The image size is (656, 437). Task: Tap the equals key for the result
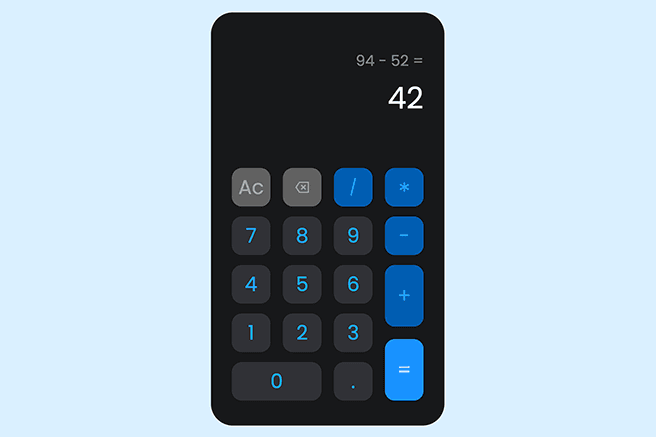(x=404, y=370)
